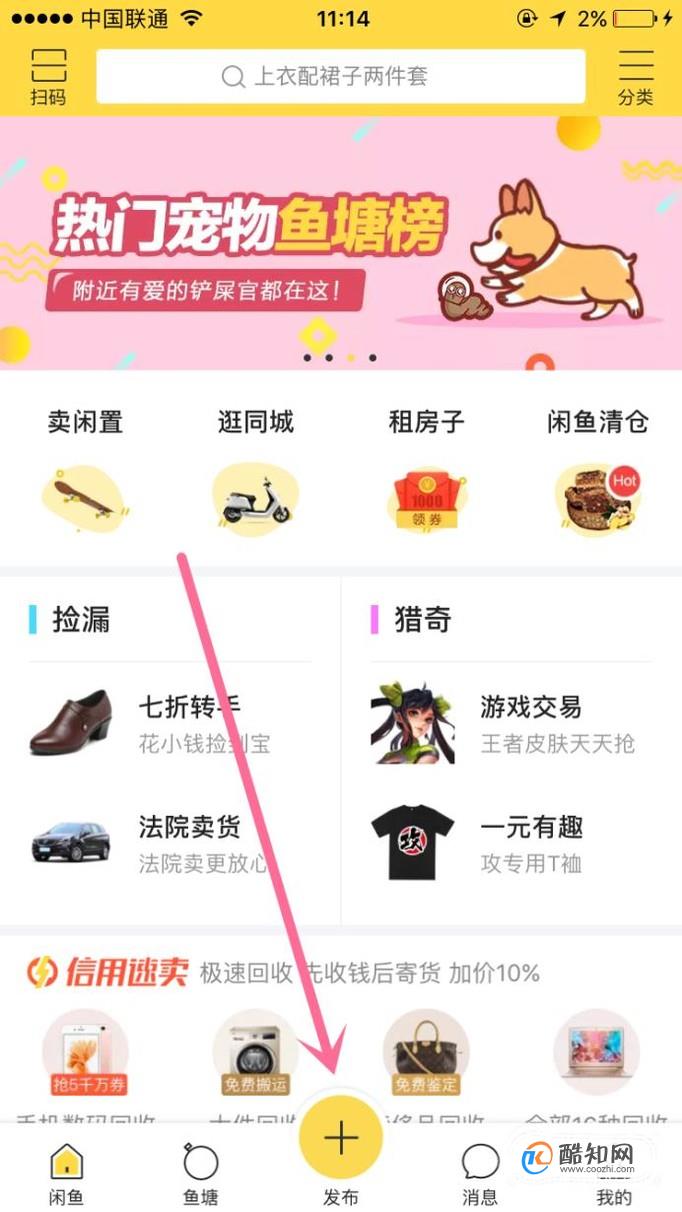Open the 扫码 scan icon
682x1212 pixels.
pyautogui.click(x=48, y=76)
